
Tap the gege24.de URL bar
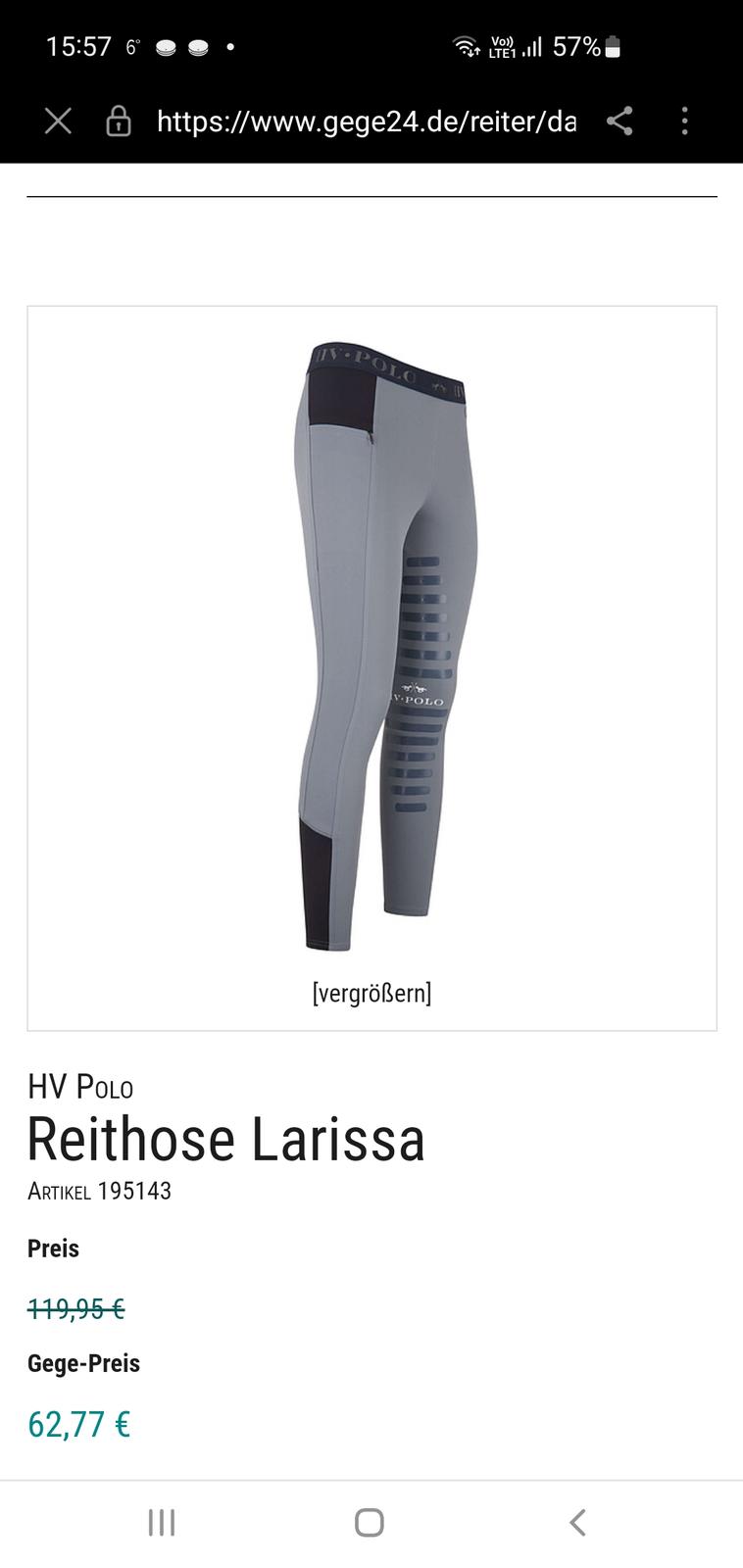[x=366, y=122]
